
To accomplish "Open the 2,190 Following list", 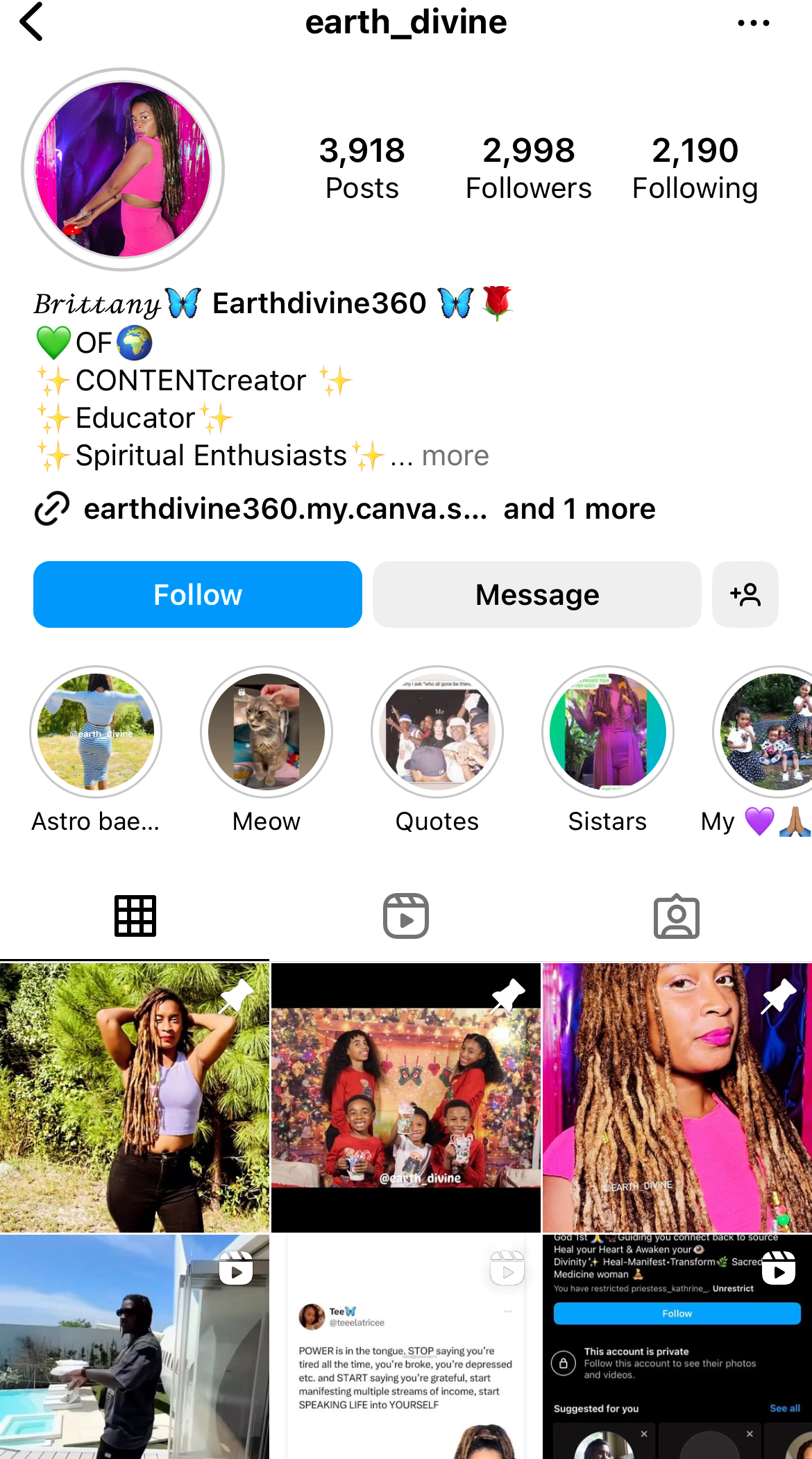I will pyautogui.click(x=695, y=169).
